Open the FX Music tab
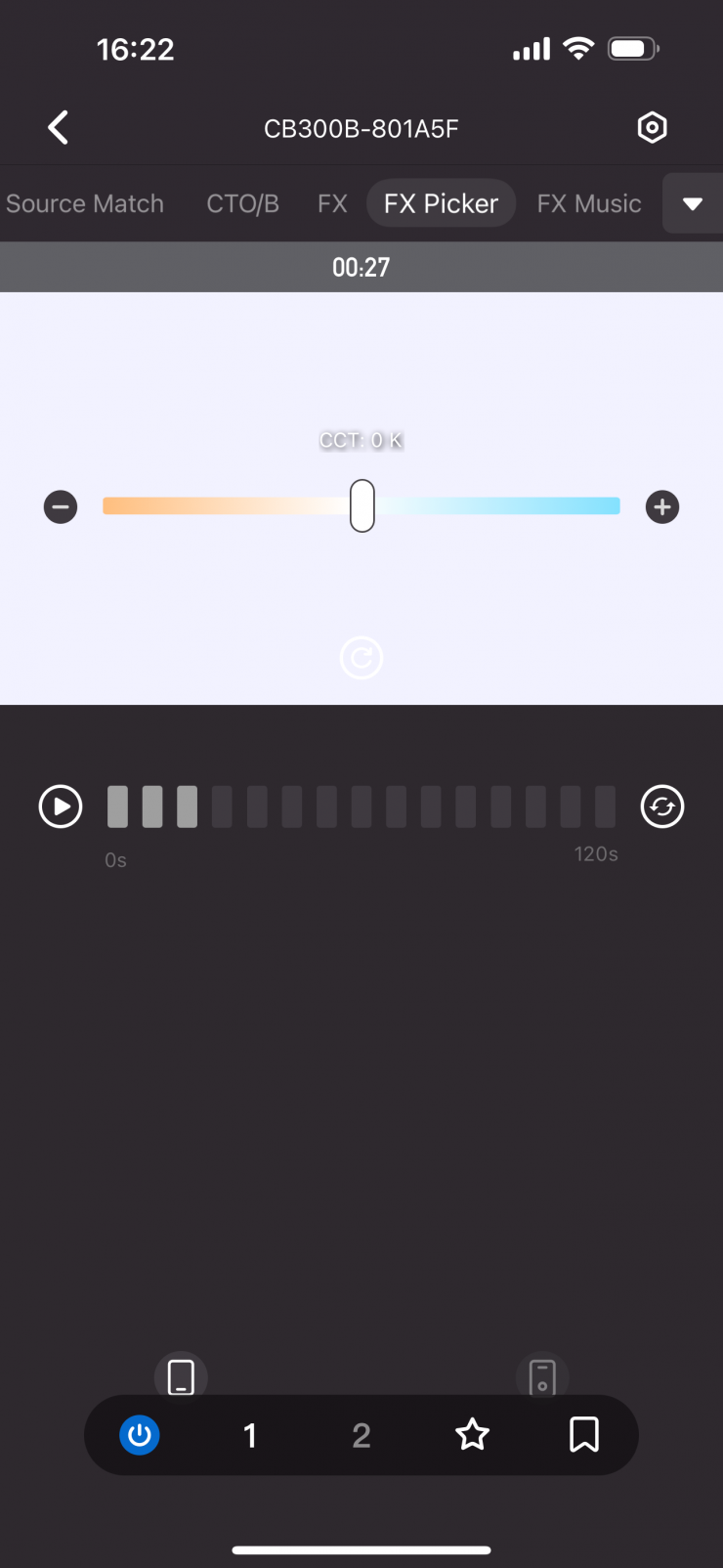The height and width of the screenshot is (1568, 723). (588, 203)
